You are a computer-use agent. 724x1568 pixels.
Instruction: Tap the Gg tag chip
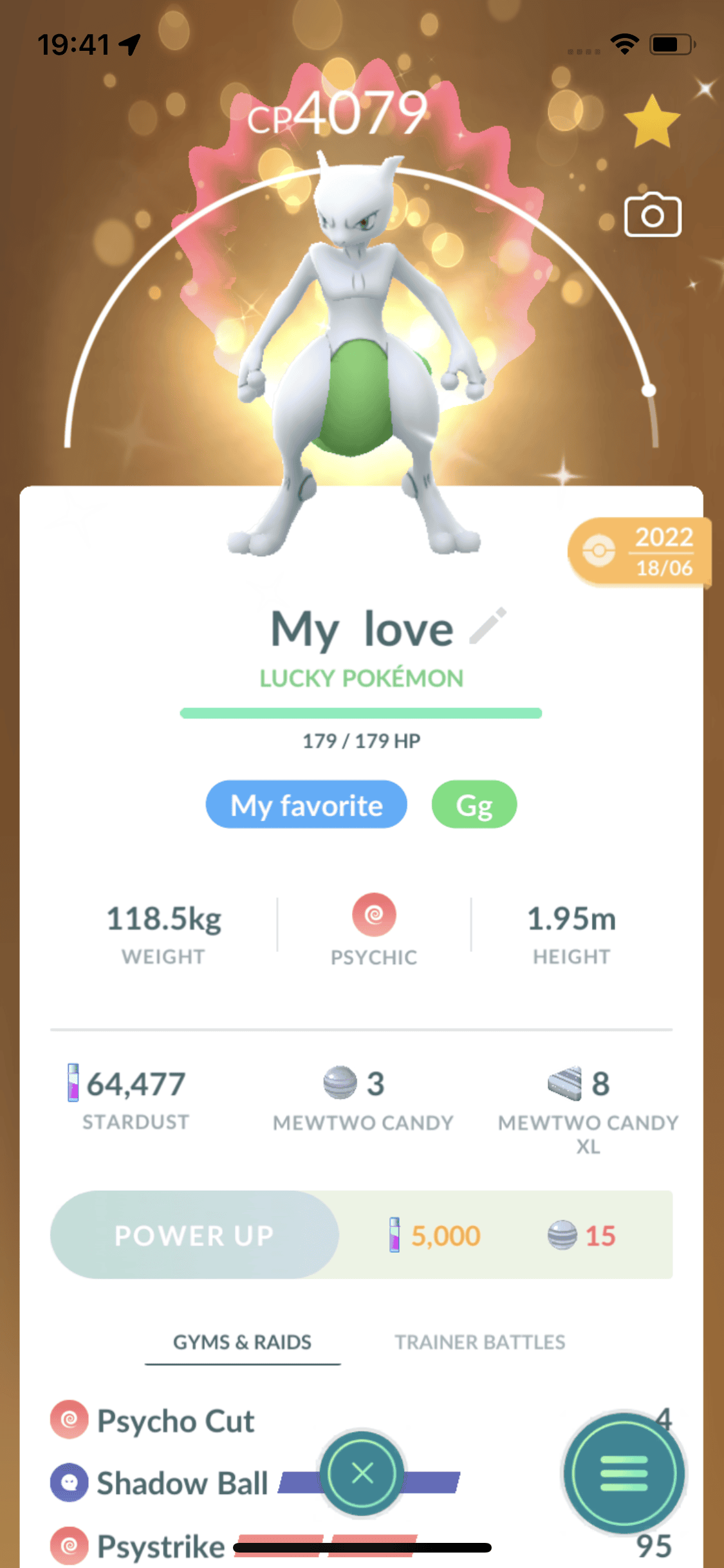click(474, 805)
